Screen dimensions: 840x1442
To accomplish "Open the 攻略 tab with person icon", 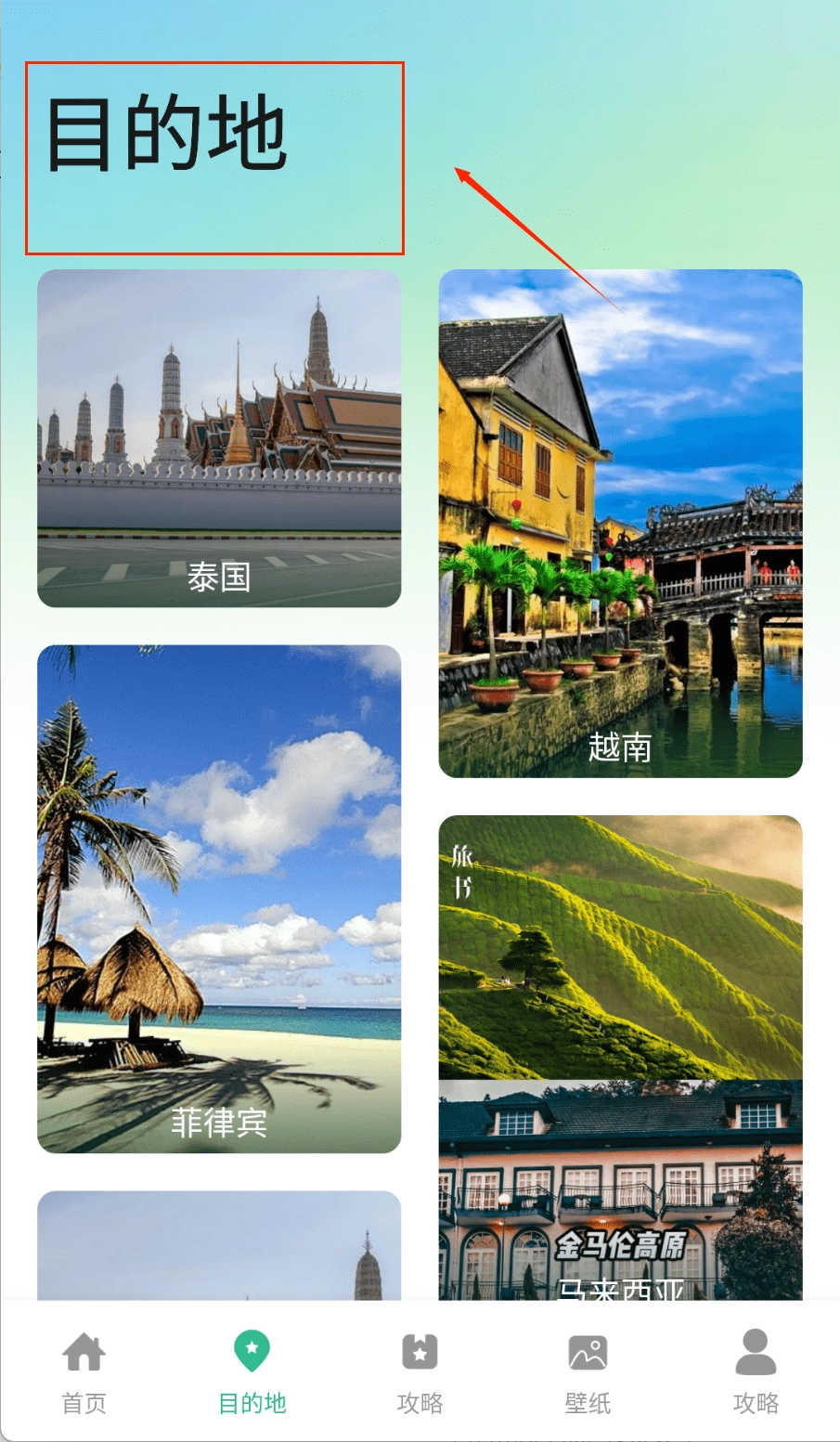I will [756, 1371].
